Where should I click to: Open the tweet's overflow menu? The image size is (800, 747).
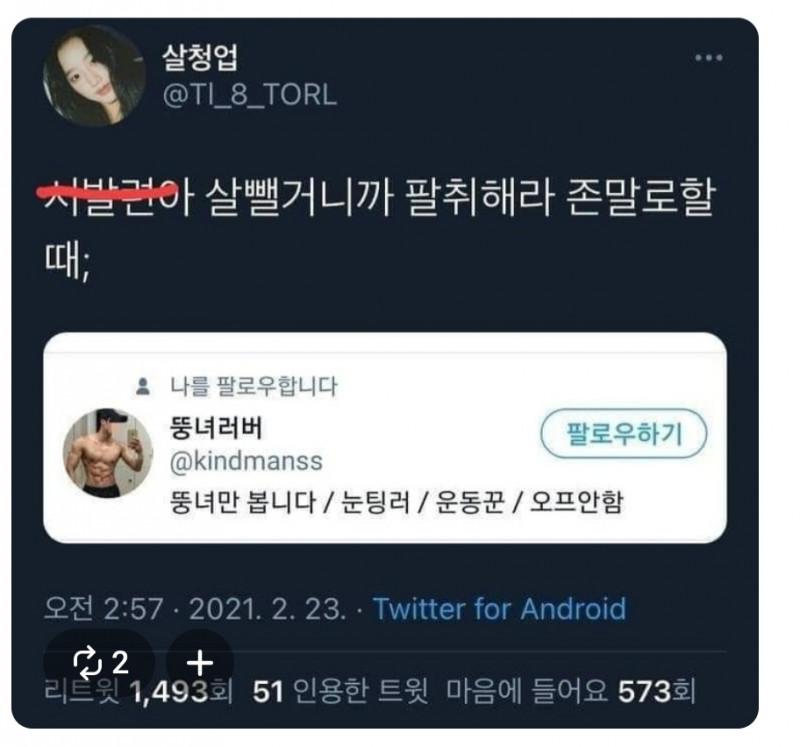tap(708, 58)
